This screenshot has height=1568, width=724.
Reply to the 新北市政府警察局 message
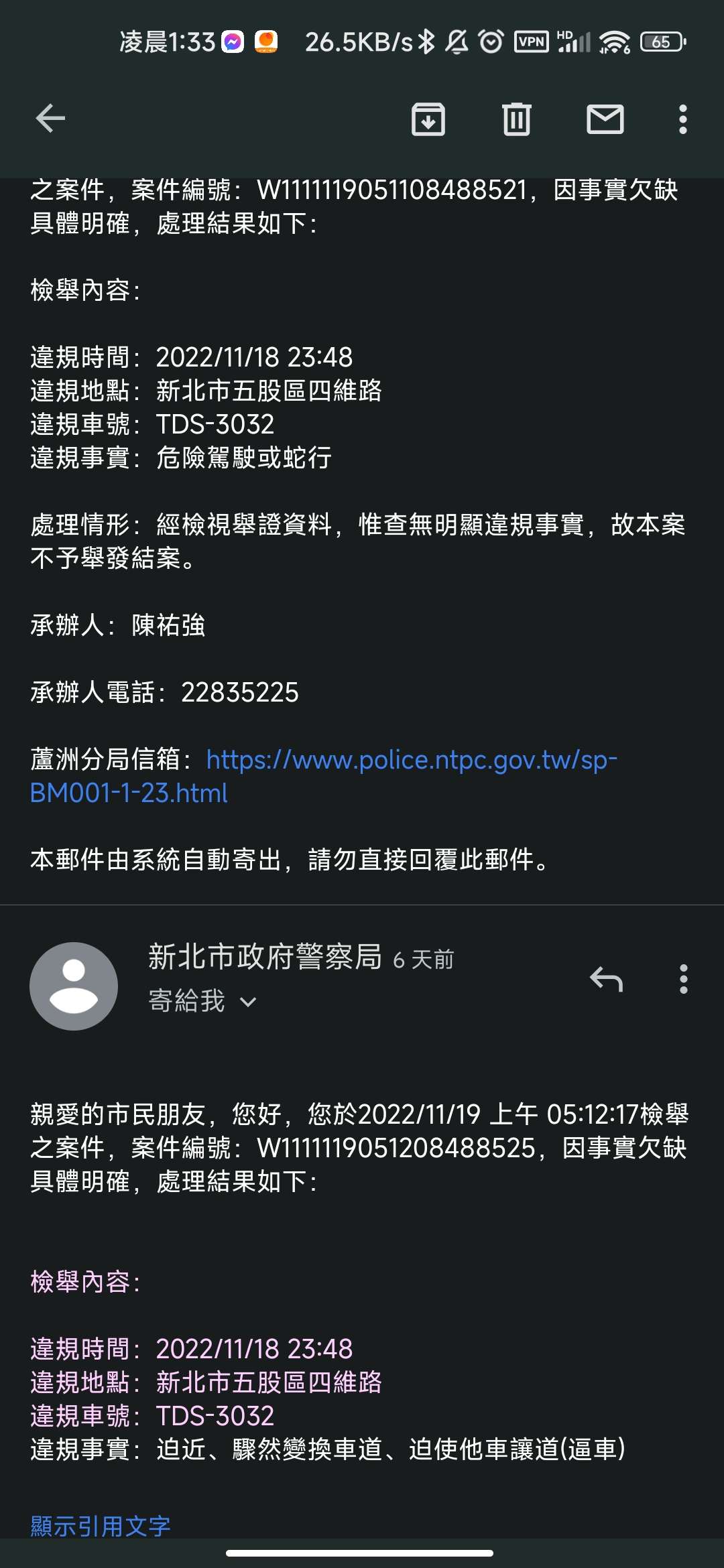[x=607, y=979]
